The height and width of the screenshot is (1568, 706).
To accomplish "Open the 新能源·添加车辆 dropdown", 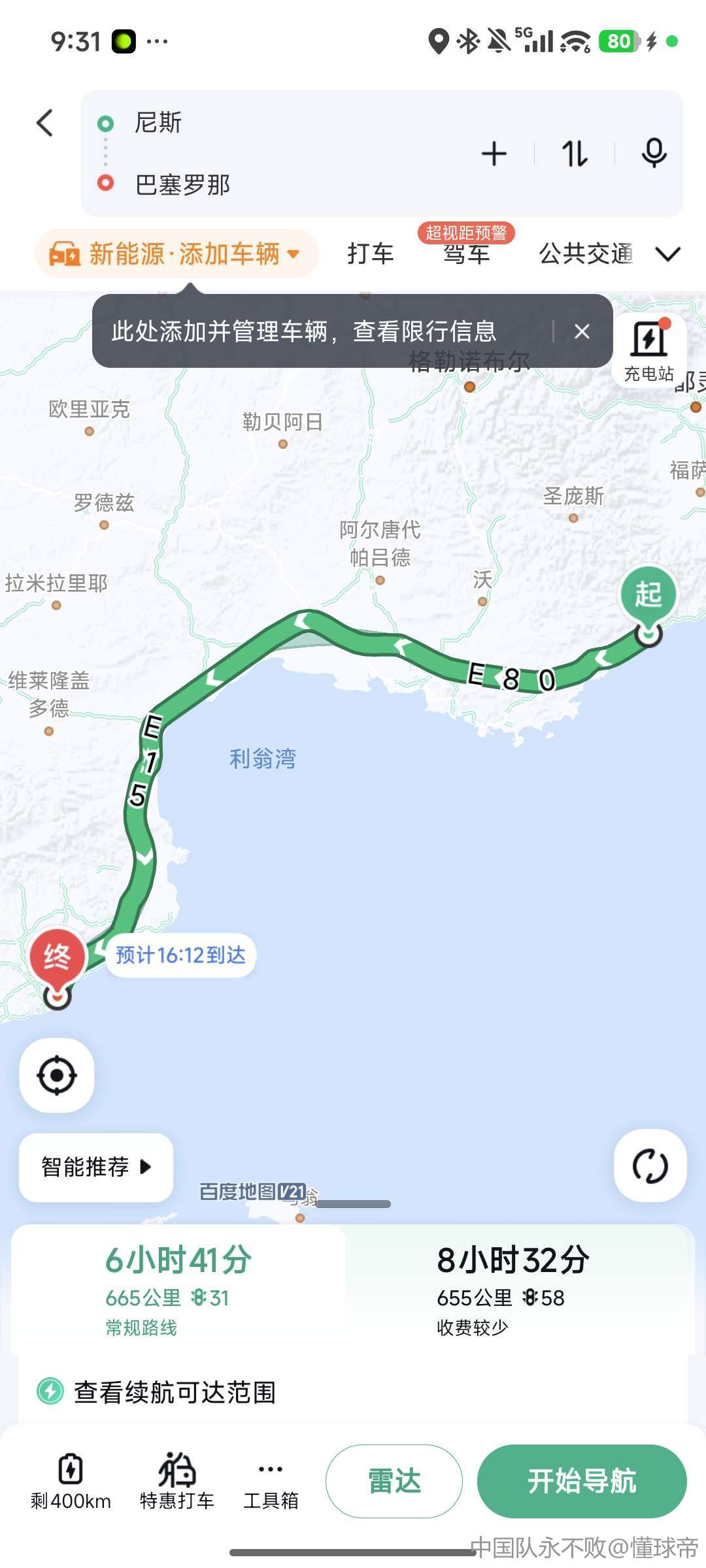I will point(176,253).
